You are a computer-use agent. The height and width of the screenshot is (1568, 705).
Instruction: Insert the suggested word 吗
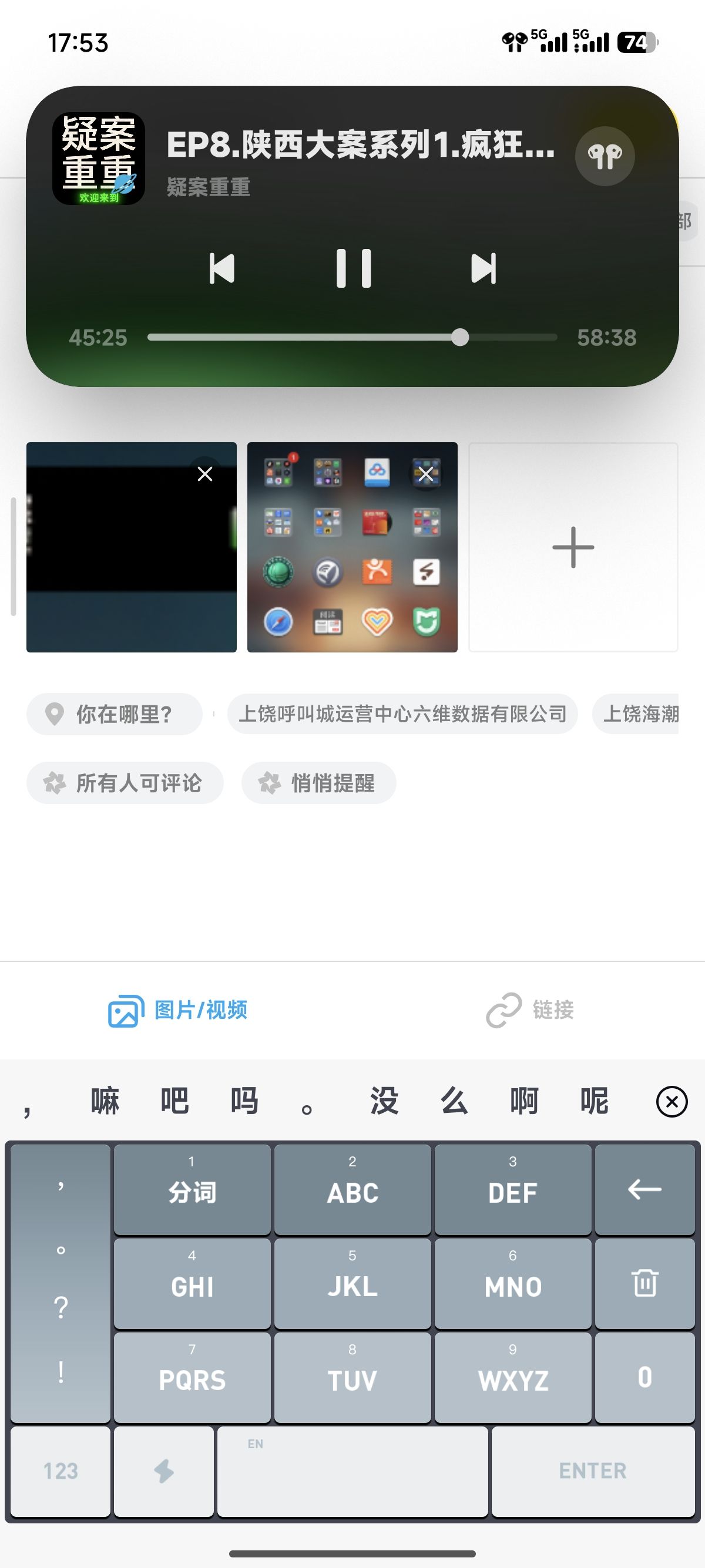click(x=244, y=1101)
